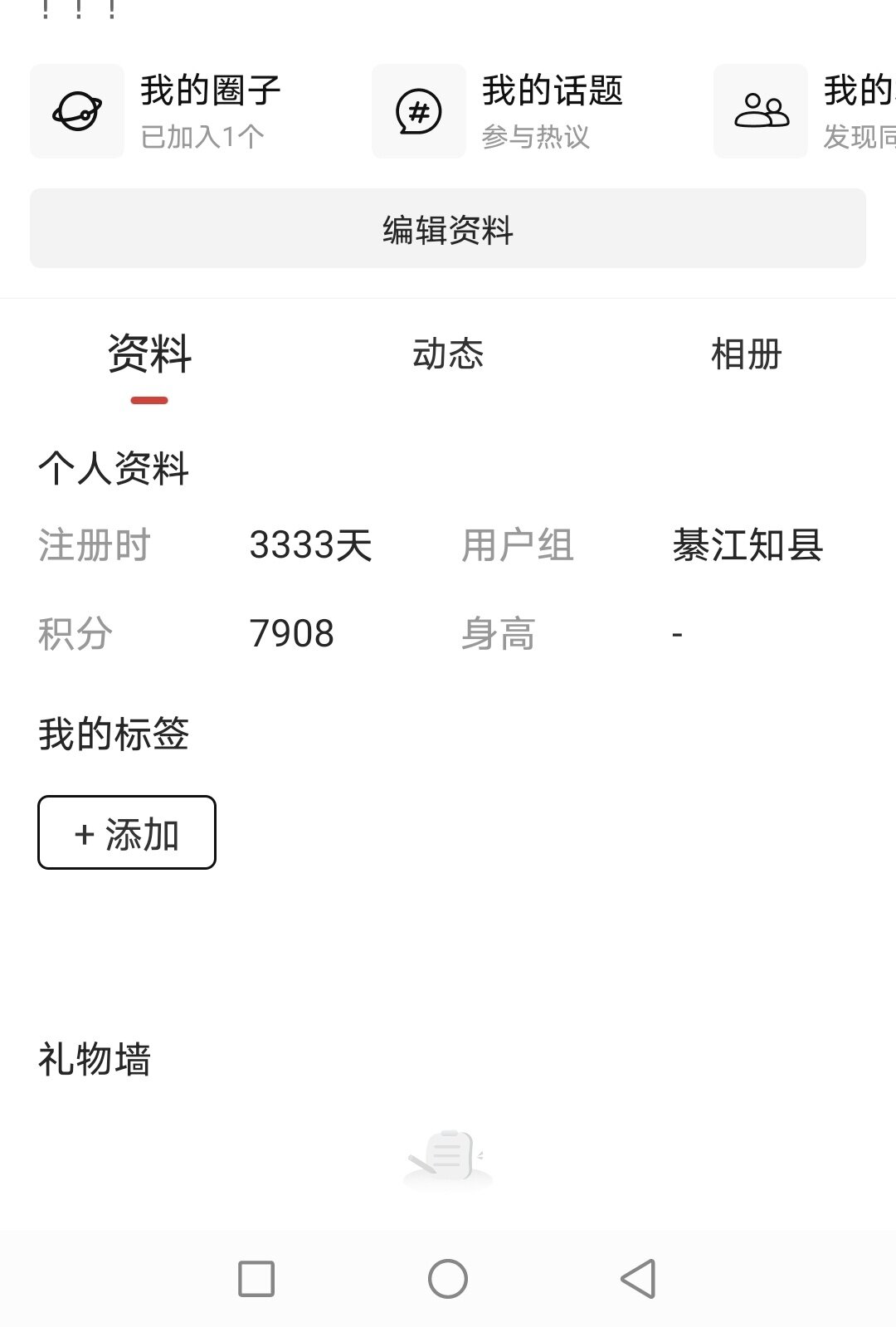Switch to the 相册 tab
Screen dimensions: 896x1327
tap(746, 355)
